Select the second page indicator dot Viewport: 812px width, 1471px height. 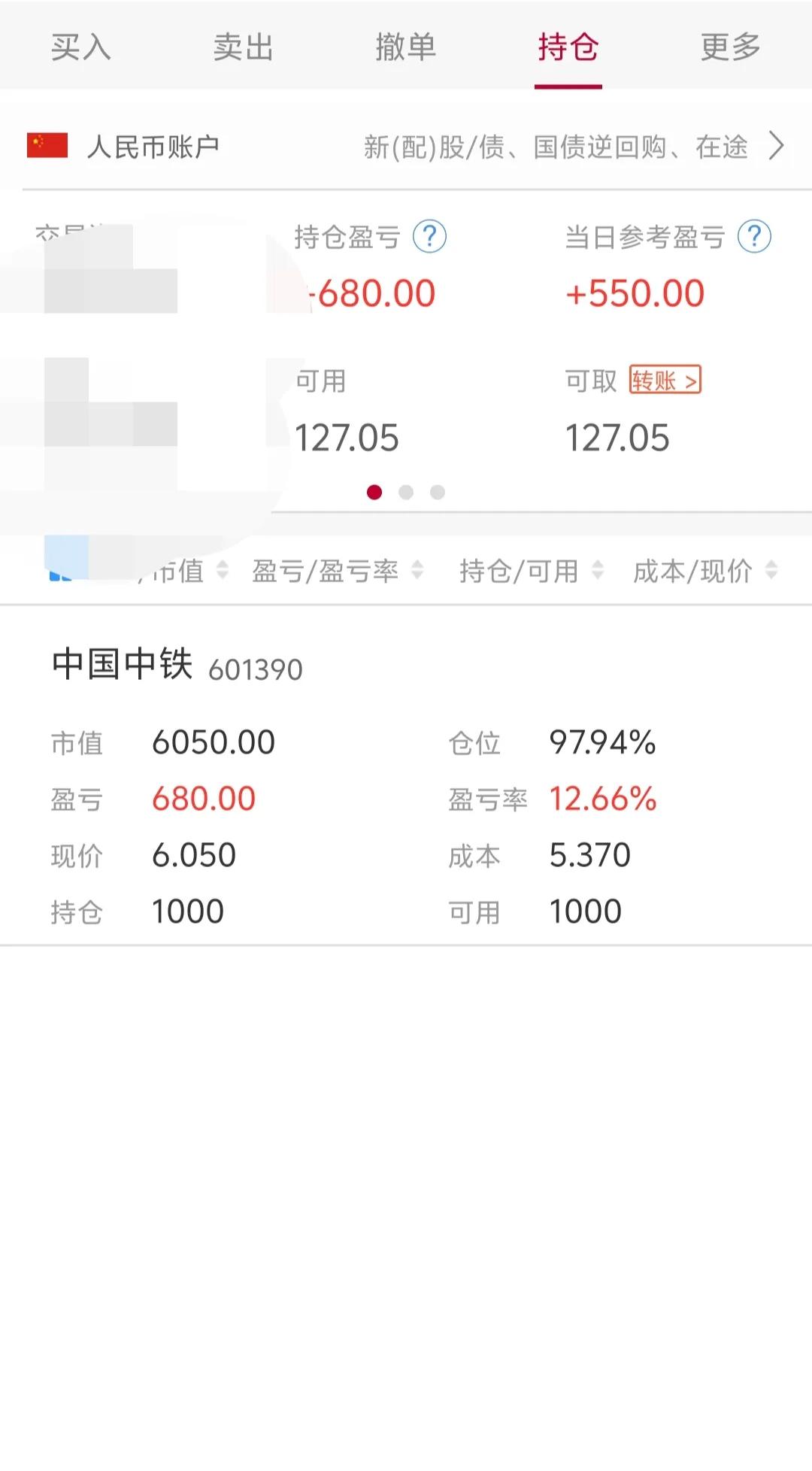pyautogui.click(x=406, y=493)
